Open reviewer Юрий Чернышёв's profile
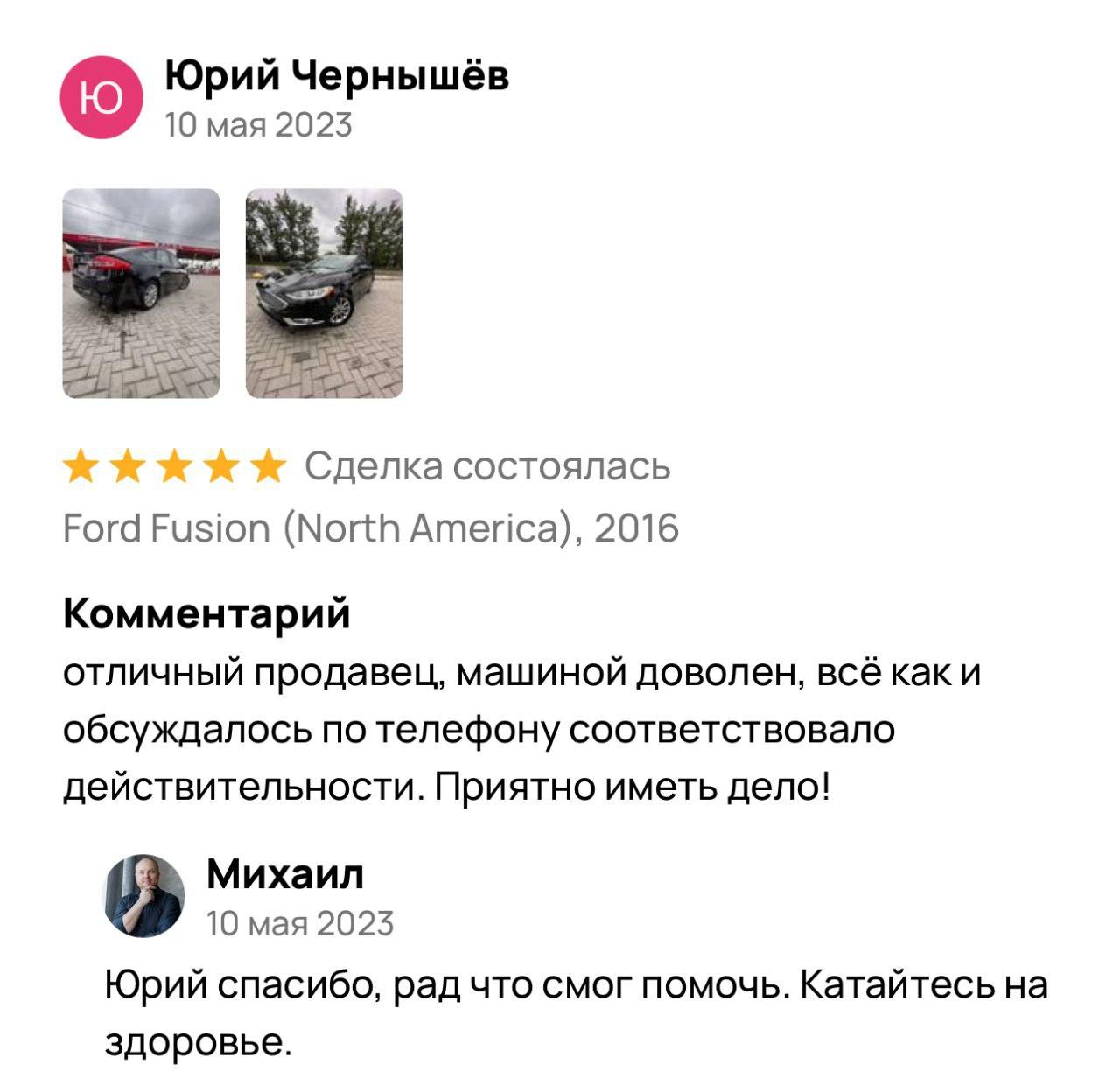The image size is (1120, 1092). point(336,76)
